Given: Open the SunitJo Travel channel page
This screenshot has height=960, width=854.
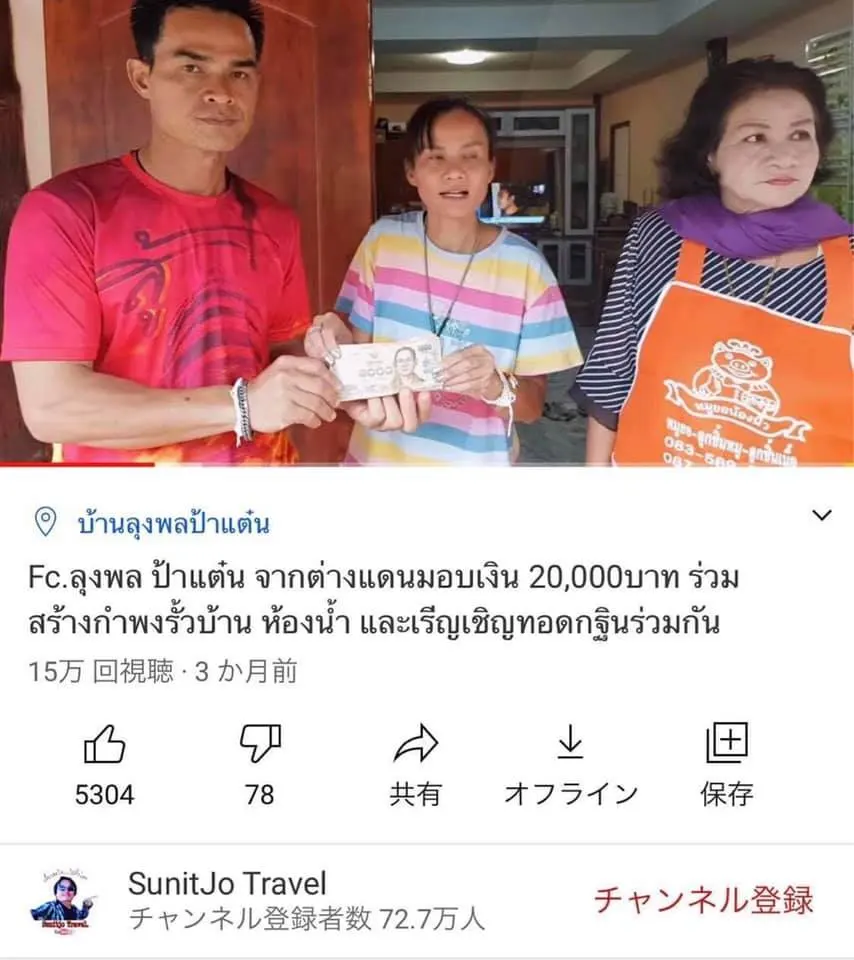Looking at the screenshot, I should [x=227, y=884].
